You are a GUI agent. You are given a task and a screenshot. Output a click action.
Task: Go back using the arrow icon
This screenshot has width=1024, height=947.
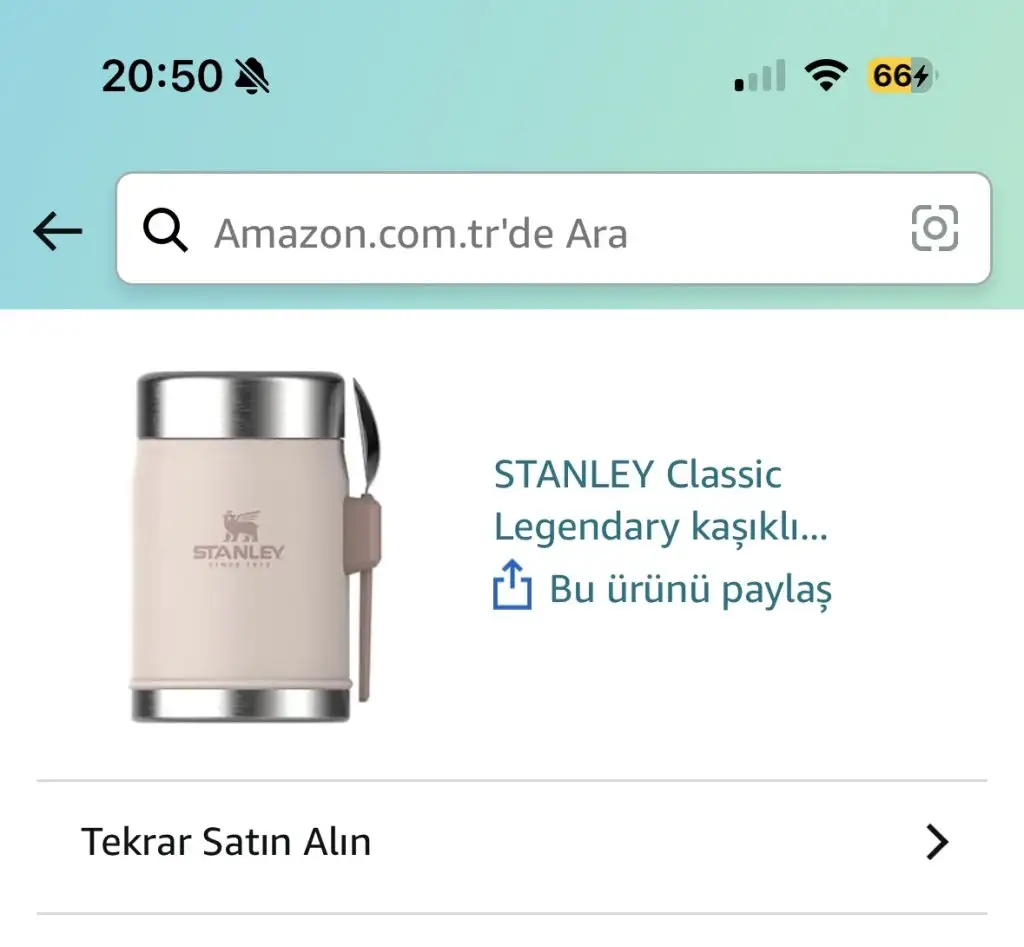pos(58,232)
